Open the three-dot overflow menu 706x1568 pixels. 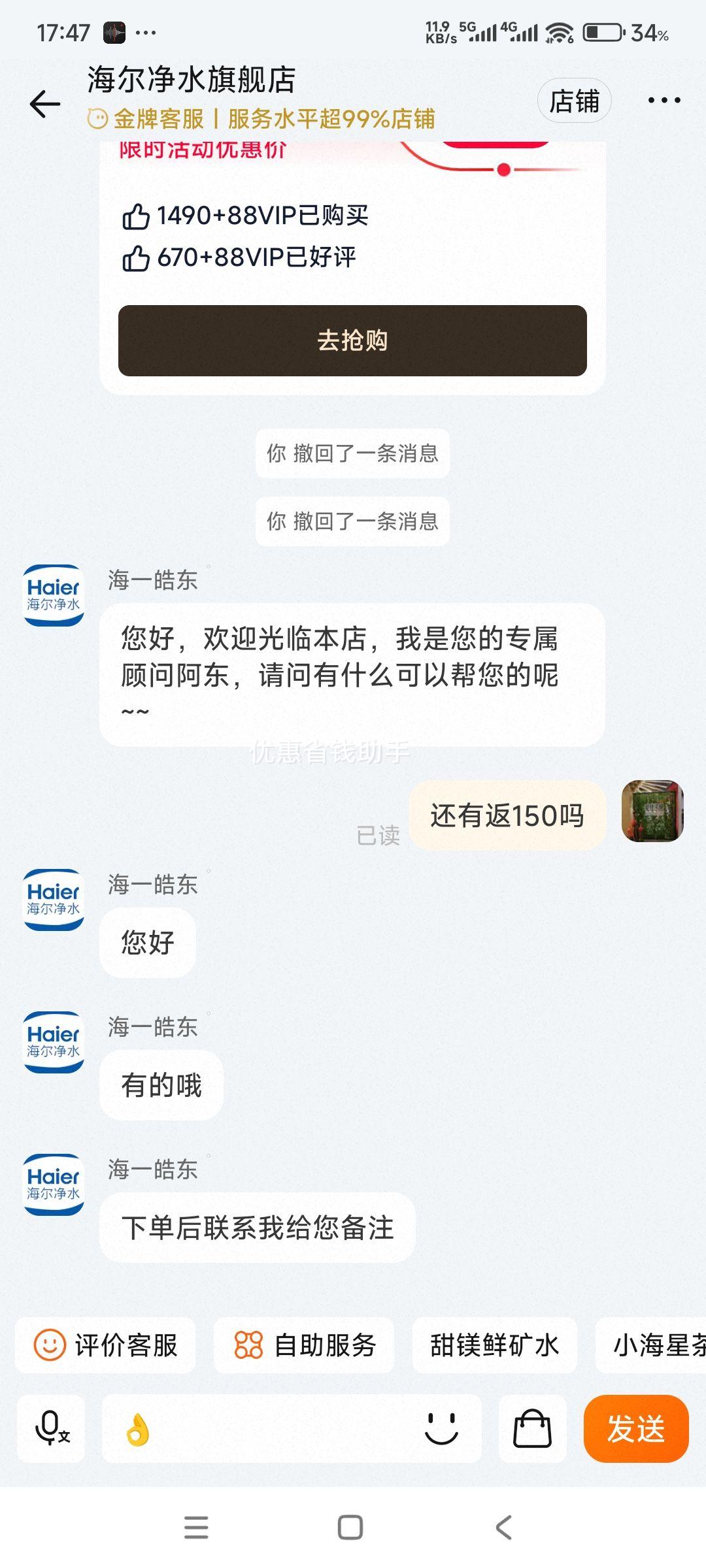(664, 101)
